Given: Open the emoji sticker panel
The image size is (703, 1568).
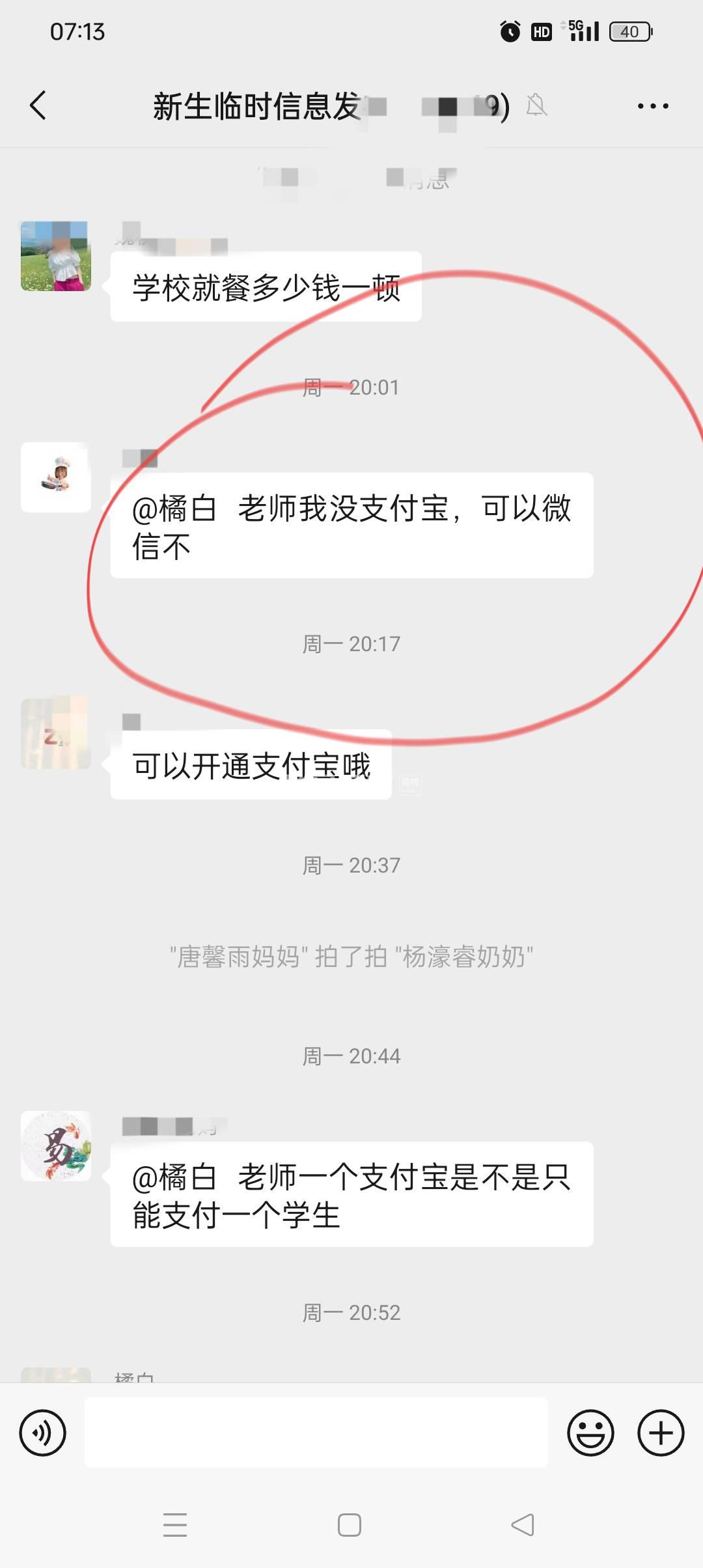Looking at the screenshot, I should [590, 1433].
